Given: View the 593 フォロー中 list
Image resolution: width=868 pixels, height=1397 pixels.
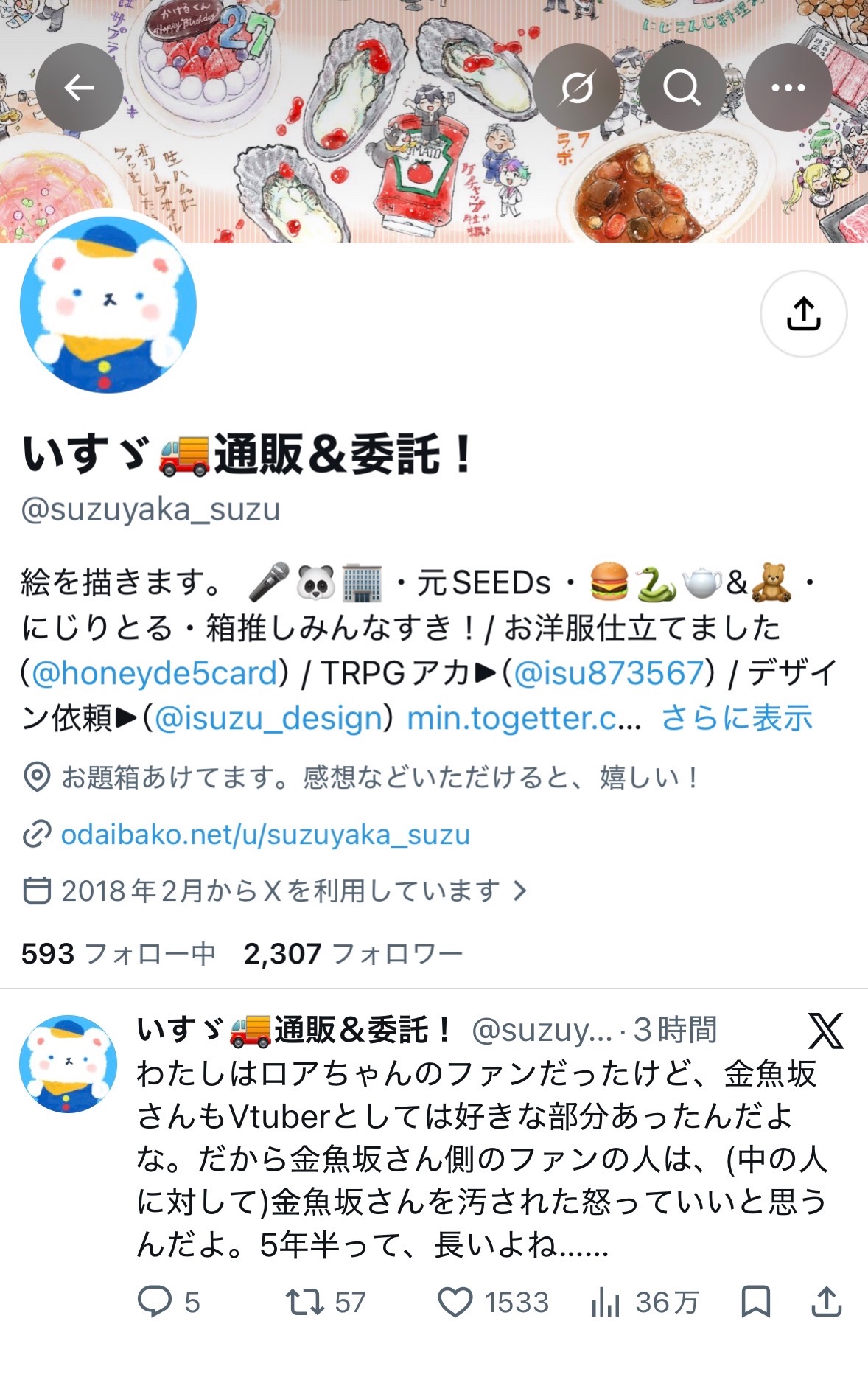Looking at the screenshot, I should click(x=118, y=954).
